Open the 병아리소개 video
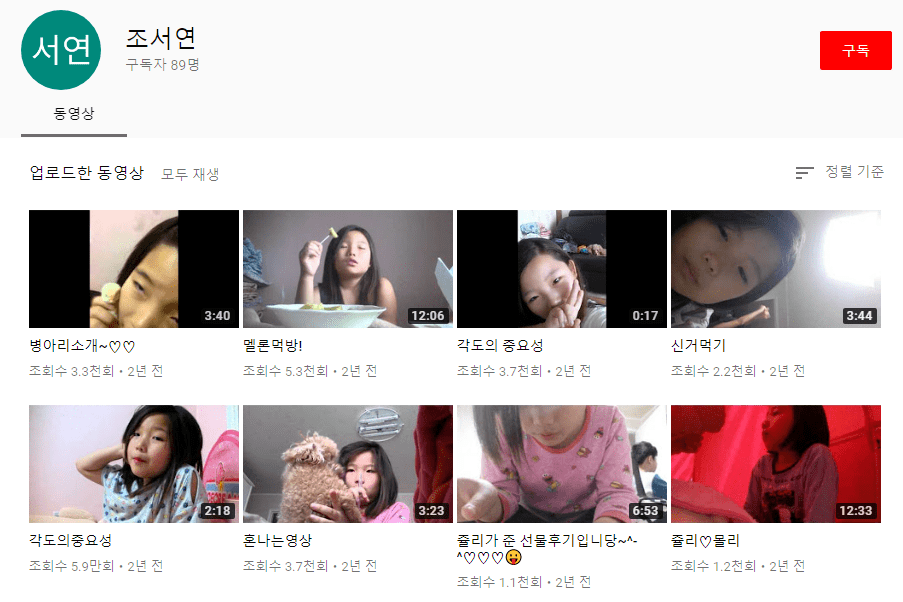The image size is (903, 602). [x=134, y=269]
